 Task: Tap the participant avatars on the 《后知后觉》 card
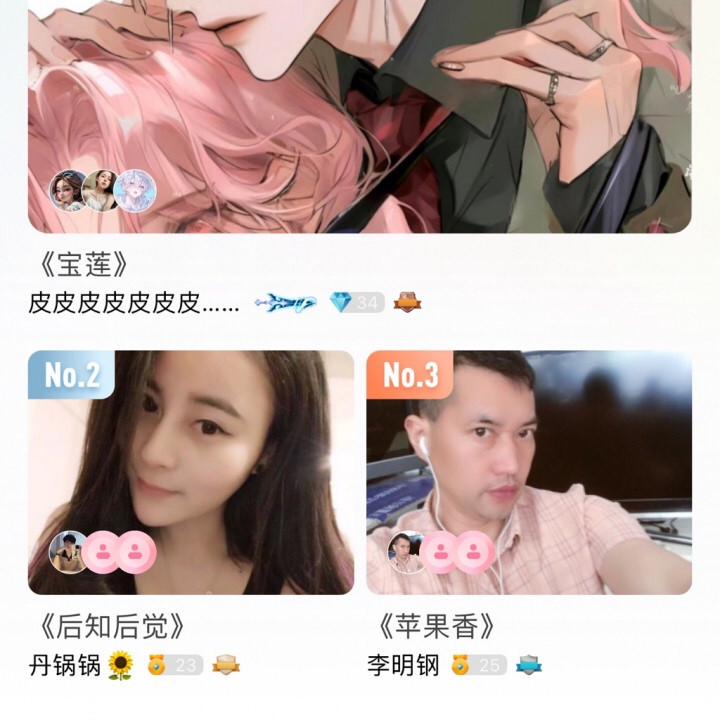pyautogui.click(x=102, y=552)
